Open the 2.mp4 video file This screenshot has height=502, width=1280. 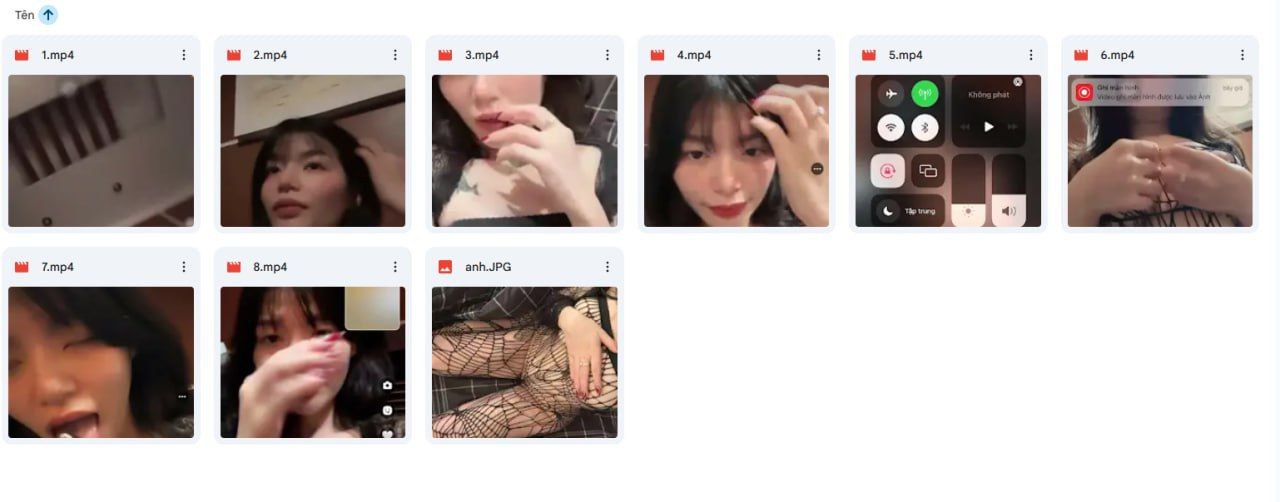[313, 150]
